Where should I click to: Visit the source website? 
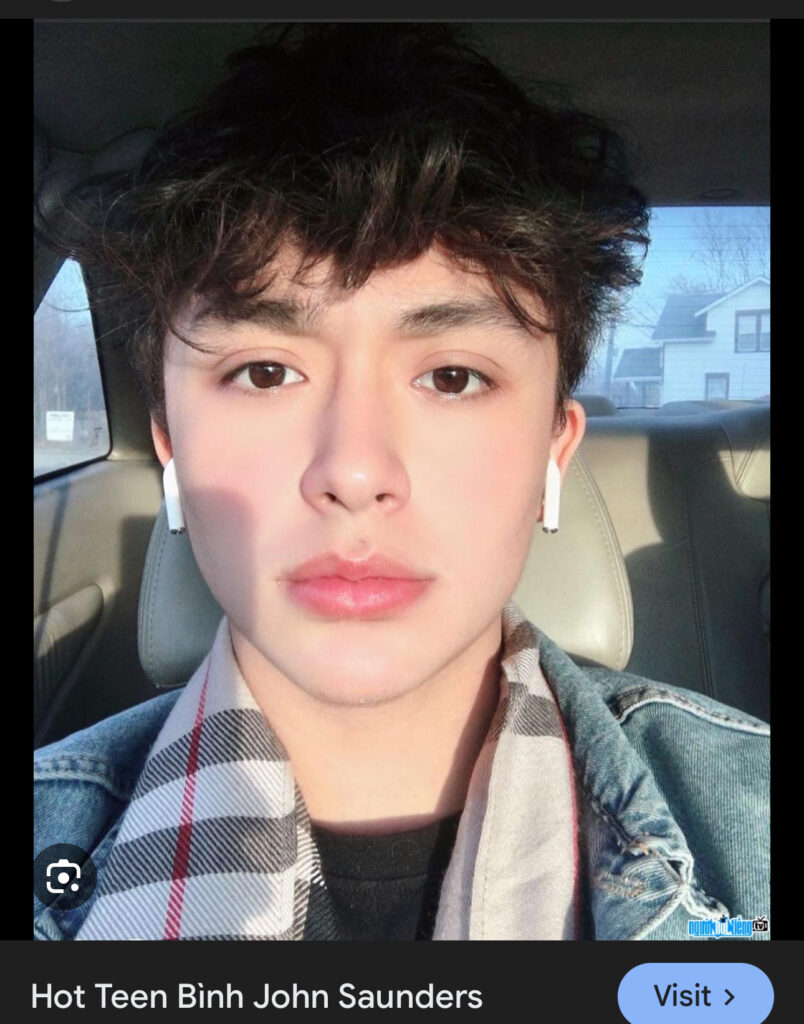click(x=694, y=995)
